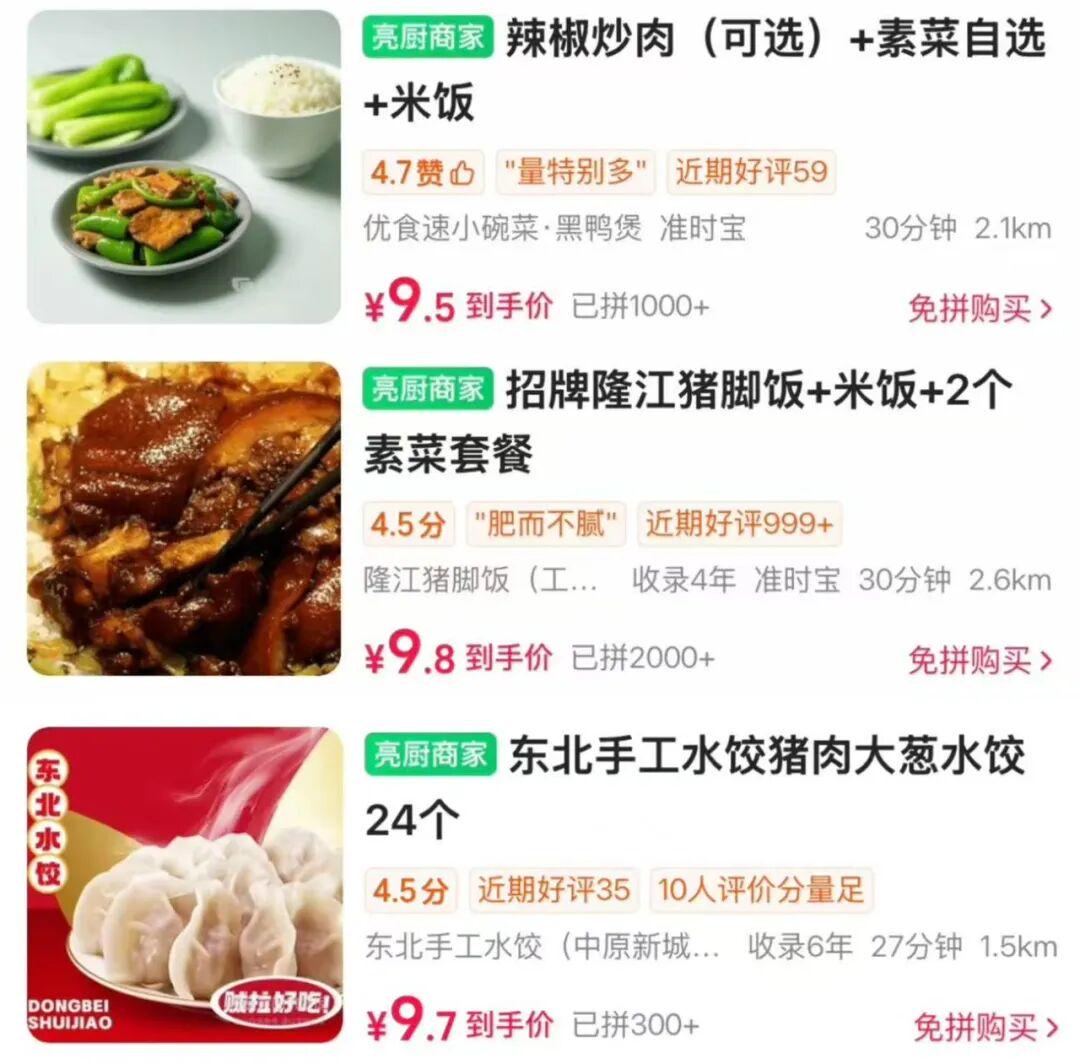
Task: Tap 免拼购买 for the ¥9.5 辣椒炒肉 meal
Action: click(979, 308)
